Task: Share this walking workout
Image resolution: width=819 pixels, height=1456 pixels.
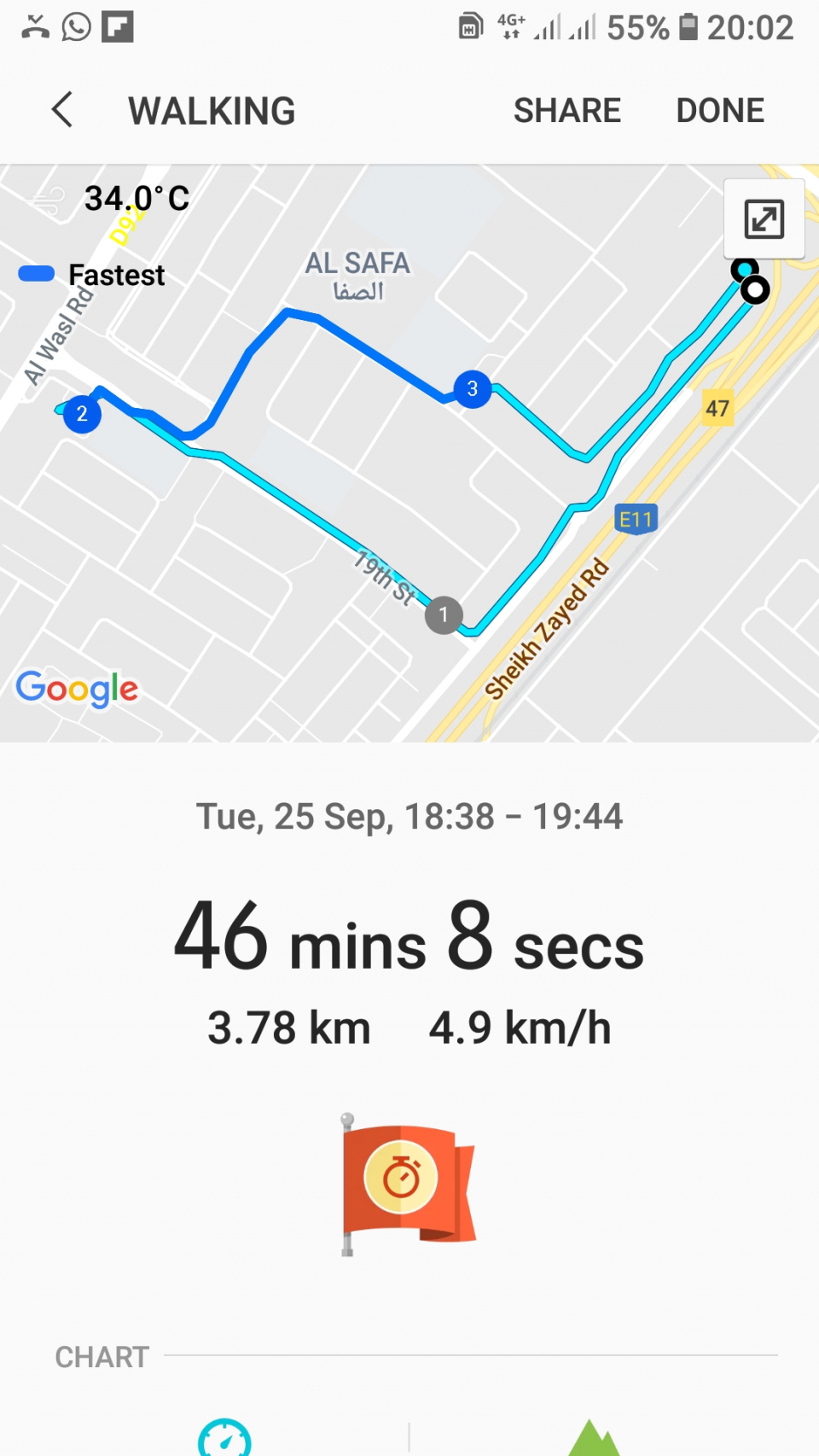Action: [x=566, y=109]
